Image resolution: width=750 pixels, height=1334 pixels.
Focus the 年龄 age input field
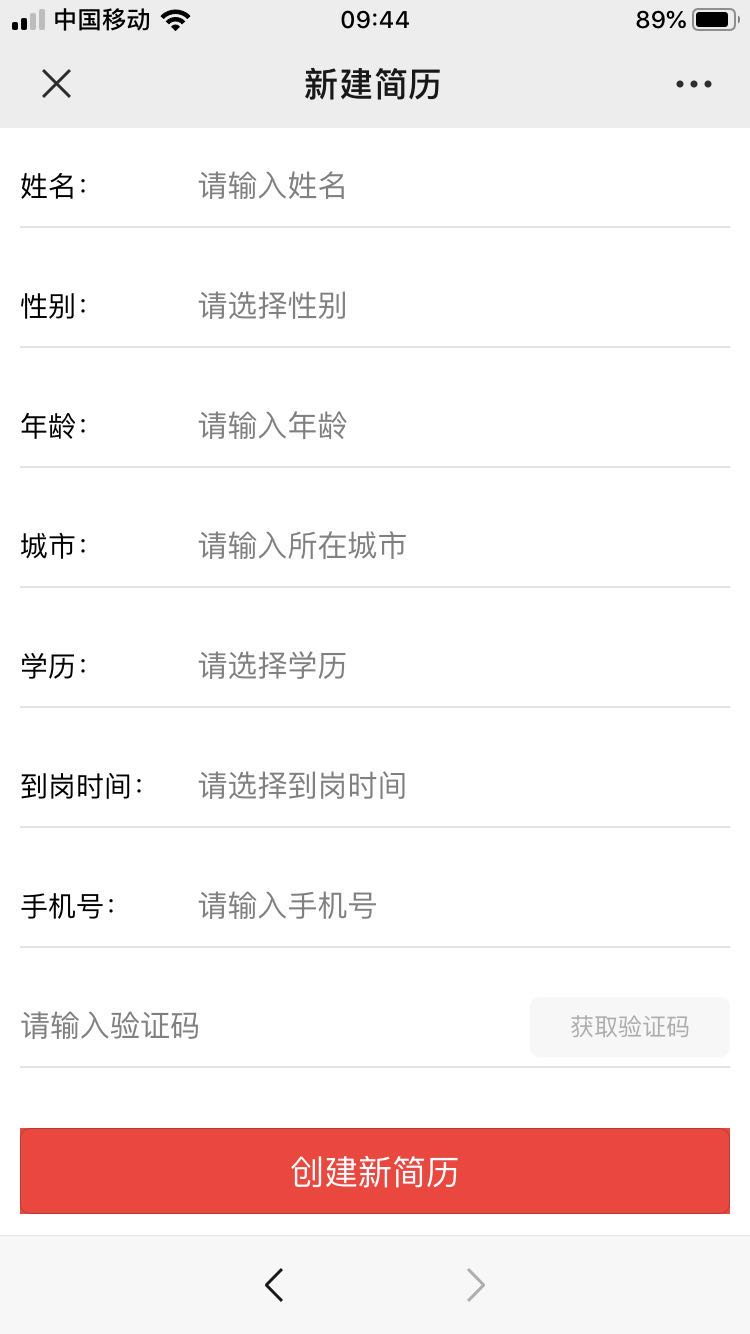click(x=460, y=426)
